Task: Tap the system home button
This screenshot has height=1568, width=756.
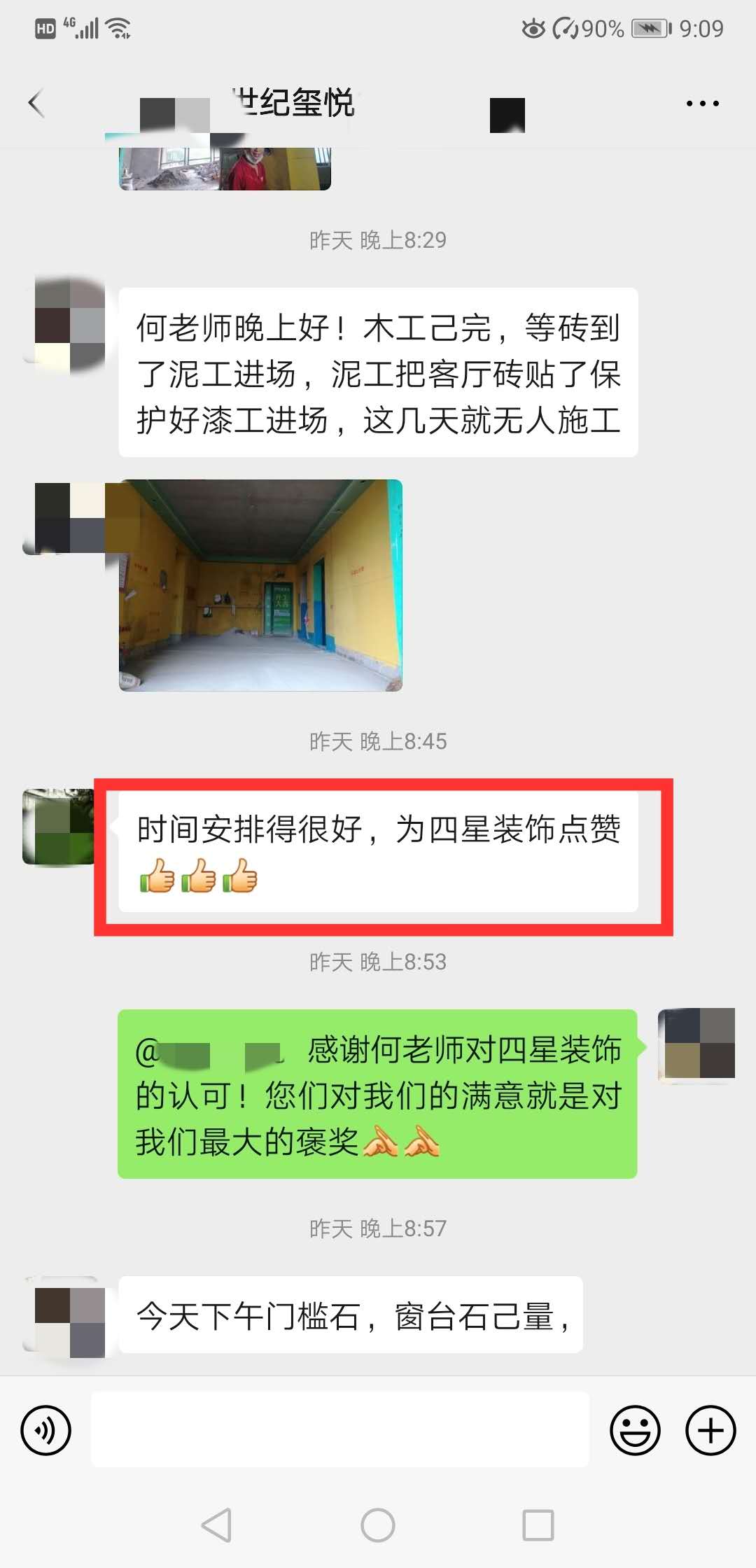Action: point(378,1525)
